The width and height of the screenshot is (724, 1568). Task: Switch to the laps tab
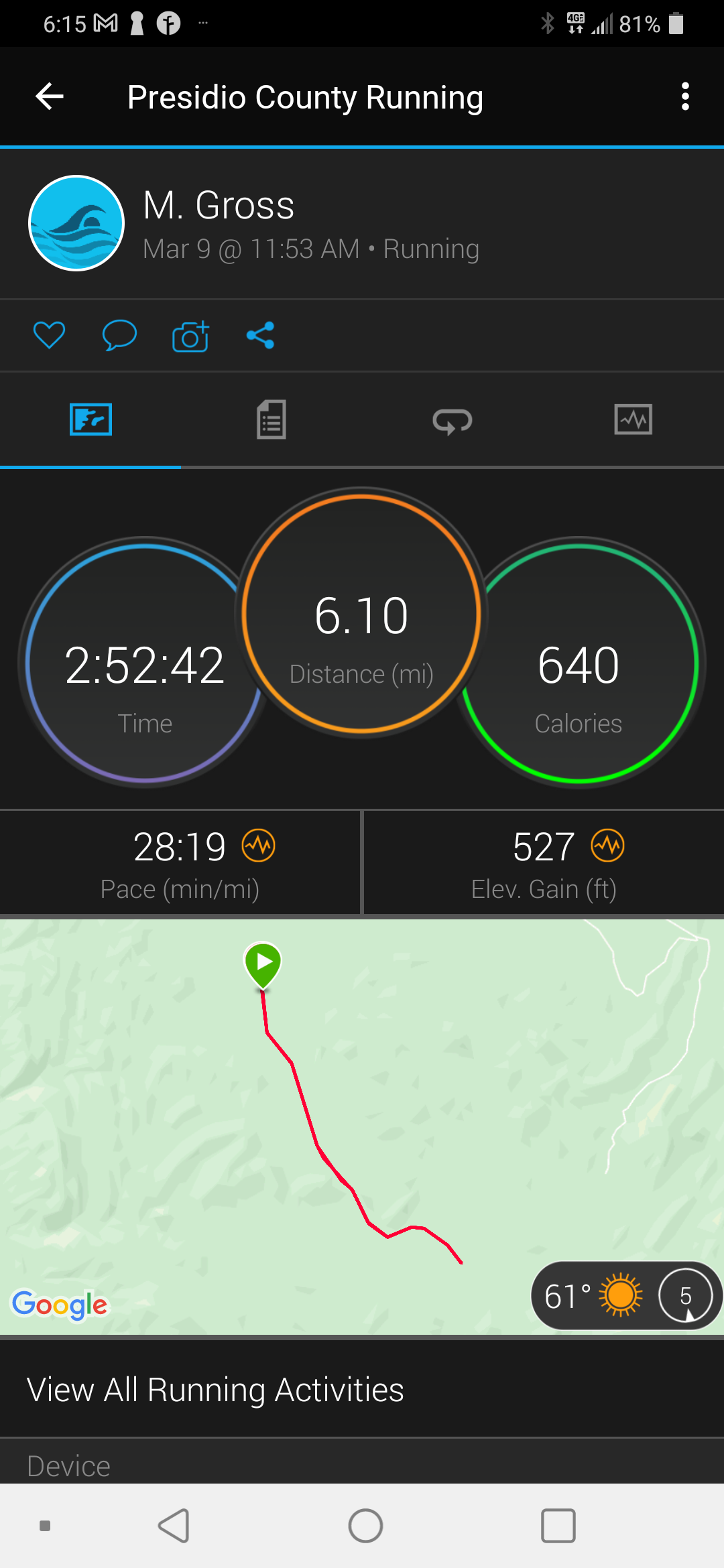452,420
